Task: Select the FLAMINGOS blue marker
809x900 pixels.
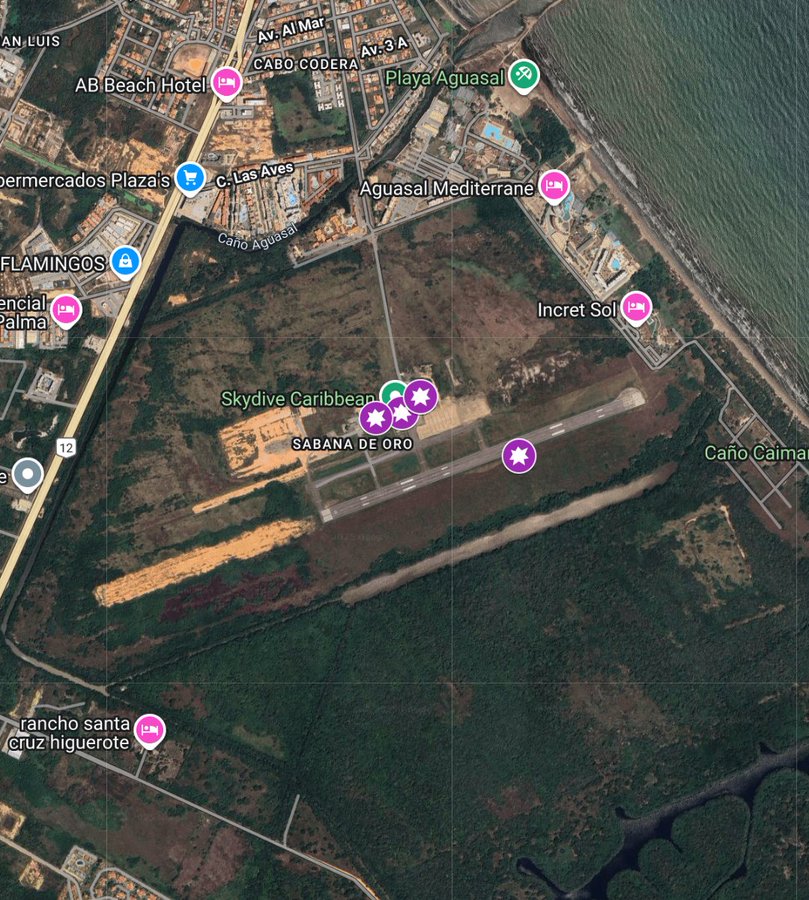Action: point(125,261)
